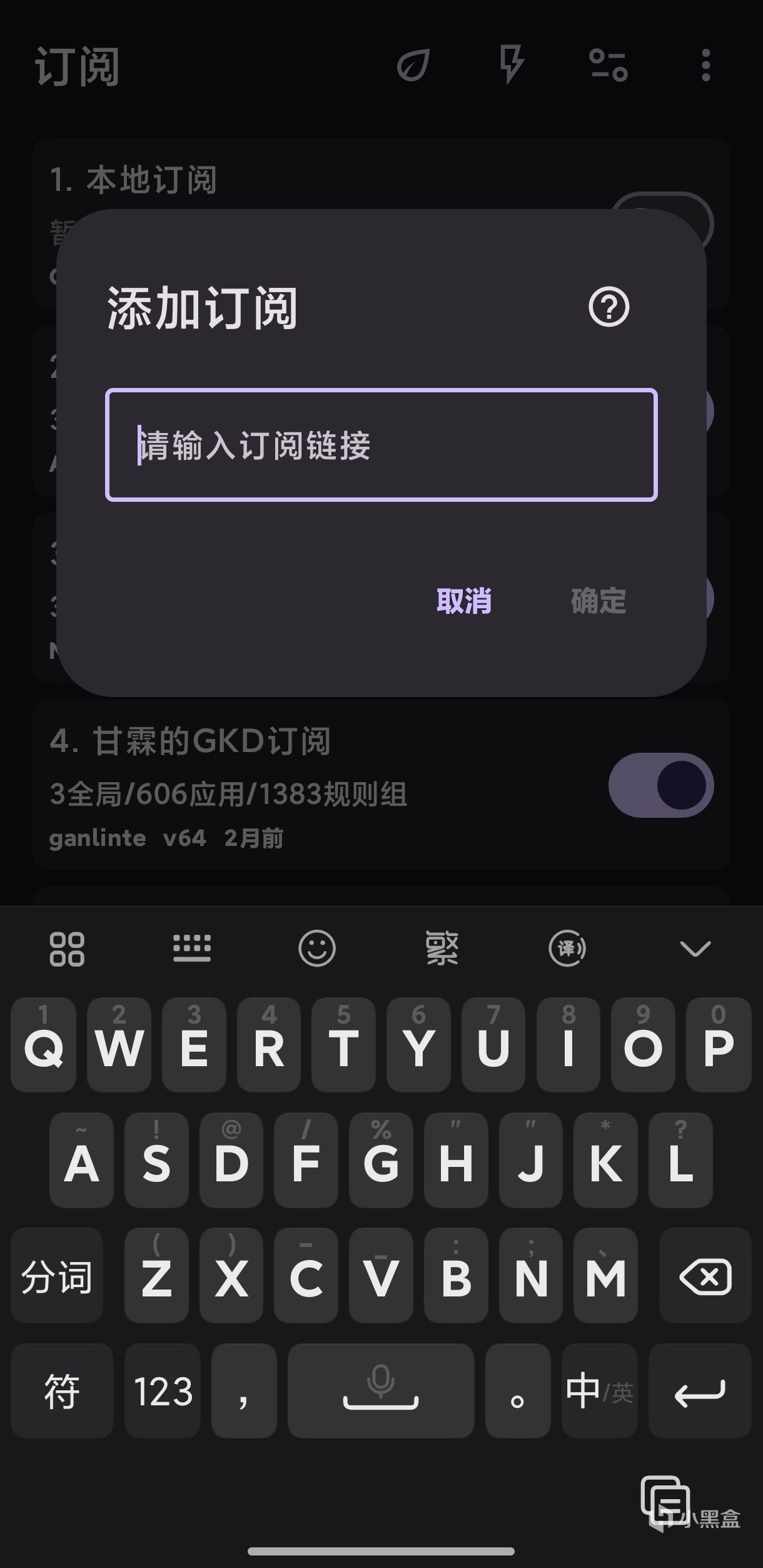The width and height of the screenshot is (763, 1568).
Task: Open keyboard toolbox grid menu
Action: click(x=67, y=949)
